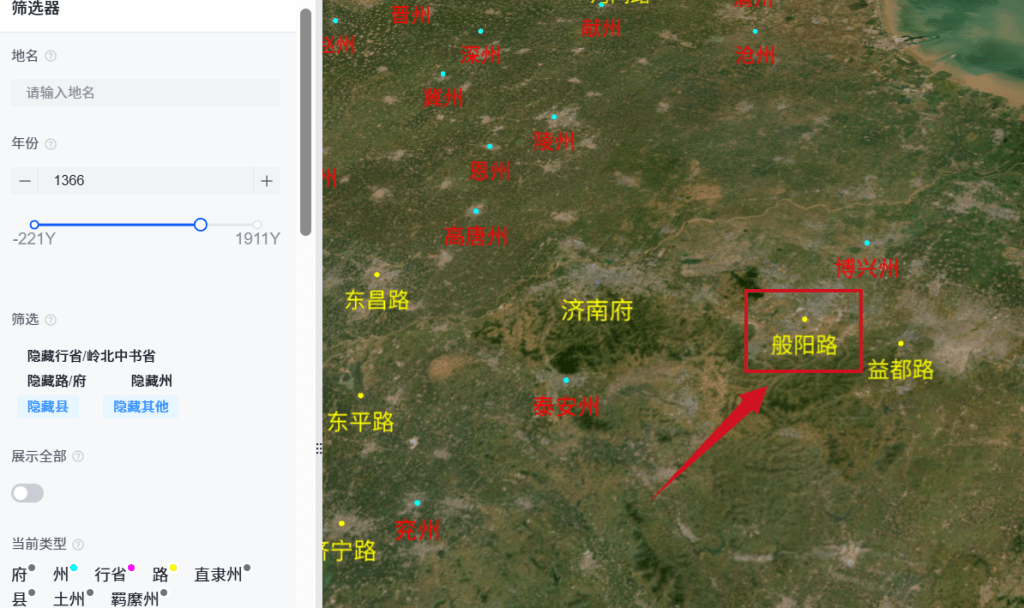Viewport: 1024px width, 608px height.
Task: Select the 益都路 marker on the map
Action: tap(900, 344)
